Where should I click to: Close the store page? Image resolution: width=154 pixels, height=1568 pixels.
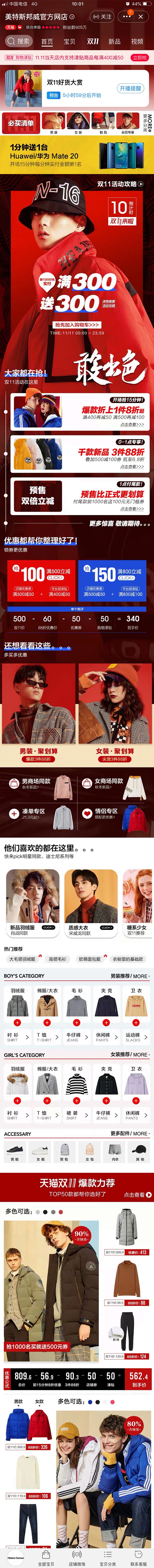pos(141,16)
